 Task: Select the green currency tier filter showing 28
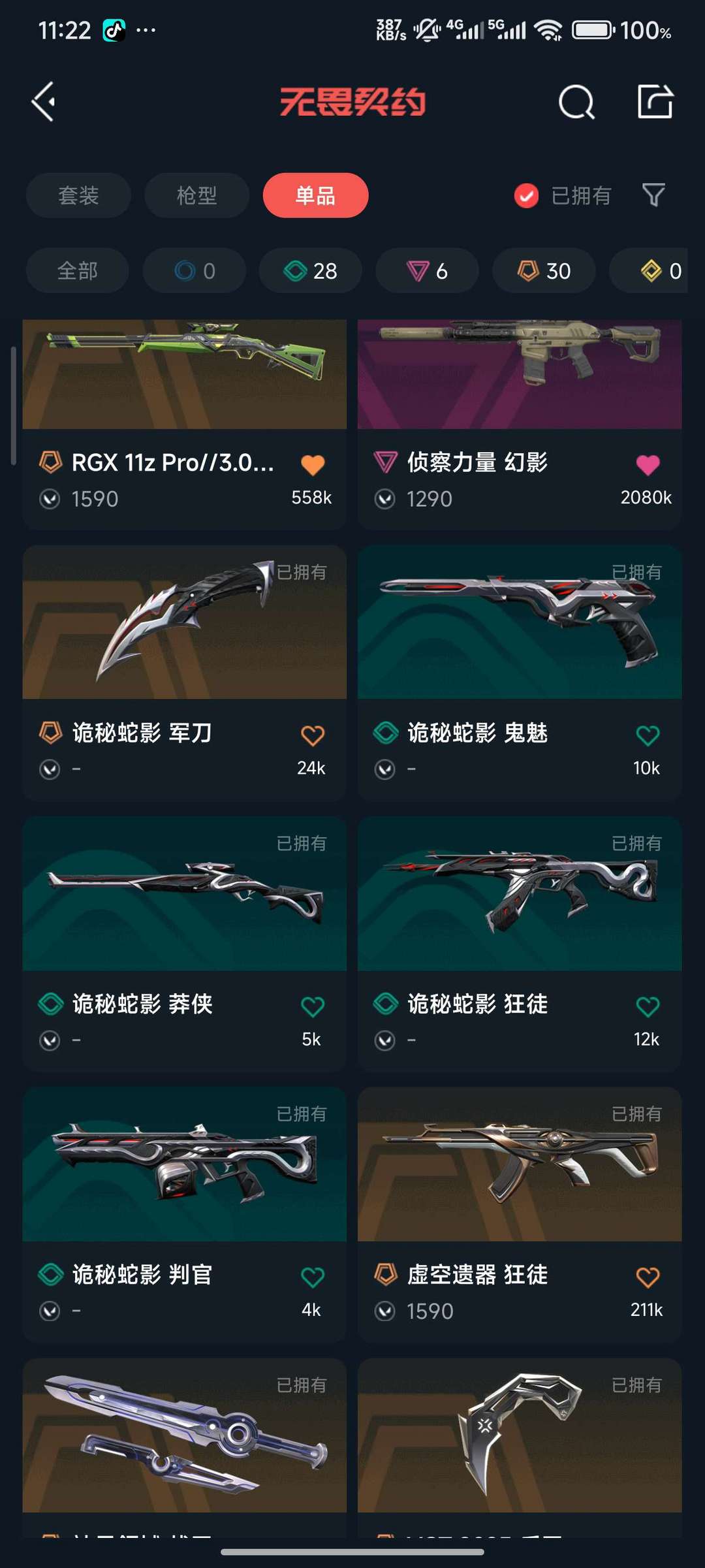click(309, 270)
